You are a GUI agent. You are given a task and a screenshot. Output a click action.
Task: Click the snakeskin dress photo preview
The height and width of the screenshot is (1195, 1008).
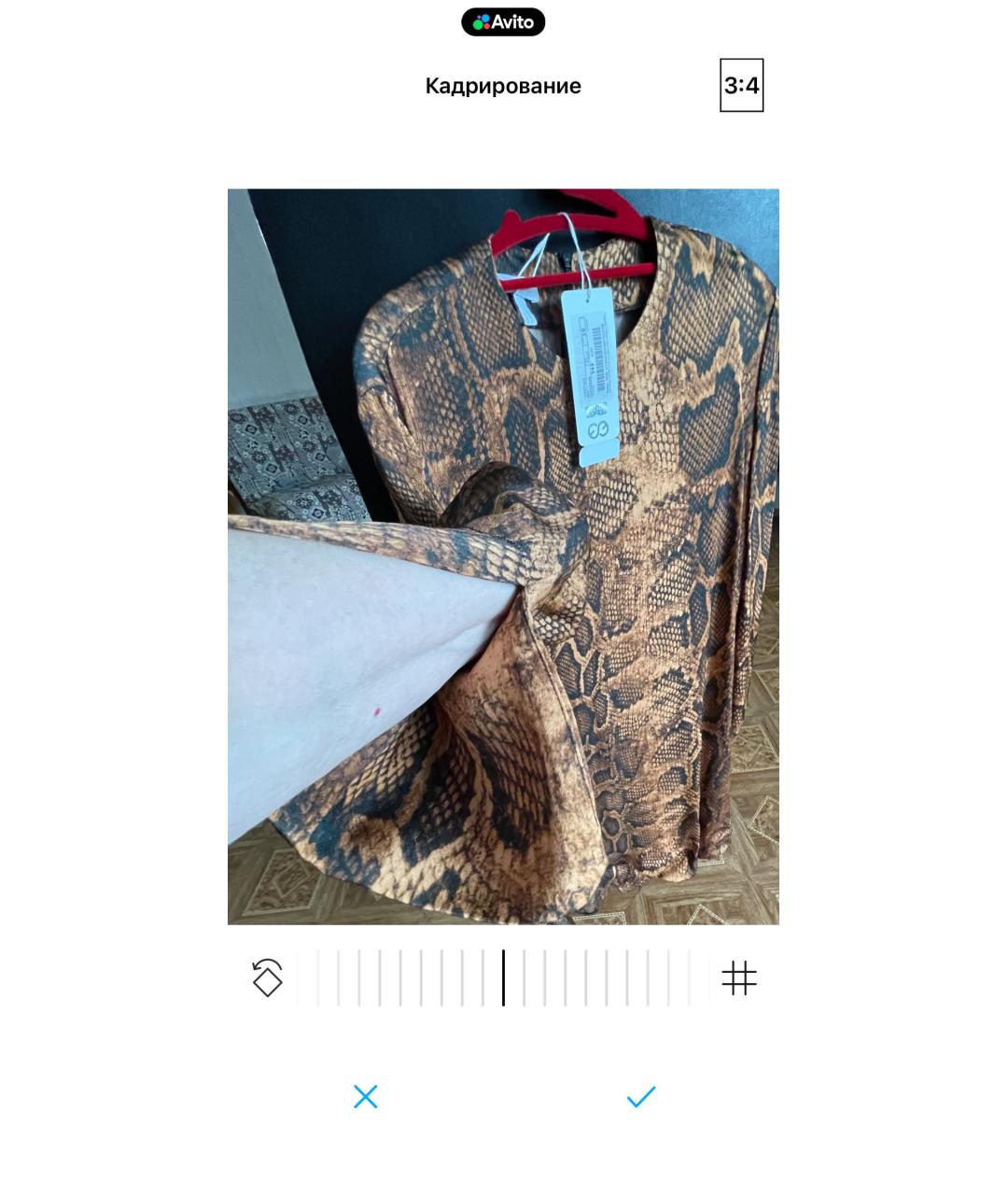(x=503, y=555)
